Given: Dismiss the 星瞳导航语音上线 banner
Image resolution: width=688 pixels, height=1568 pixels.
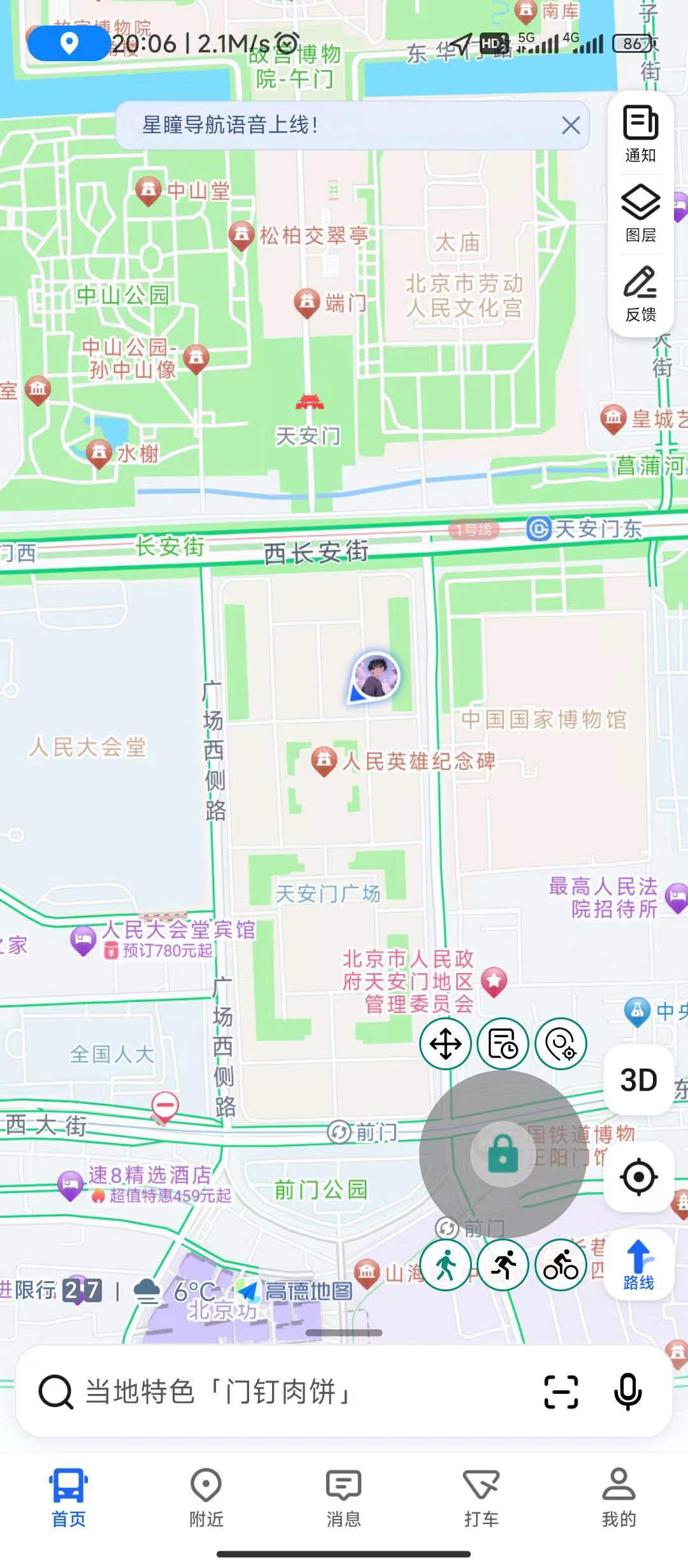Looking at the screenshot, I should (571, 126).
